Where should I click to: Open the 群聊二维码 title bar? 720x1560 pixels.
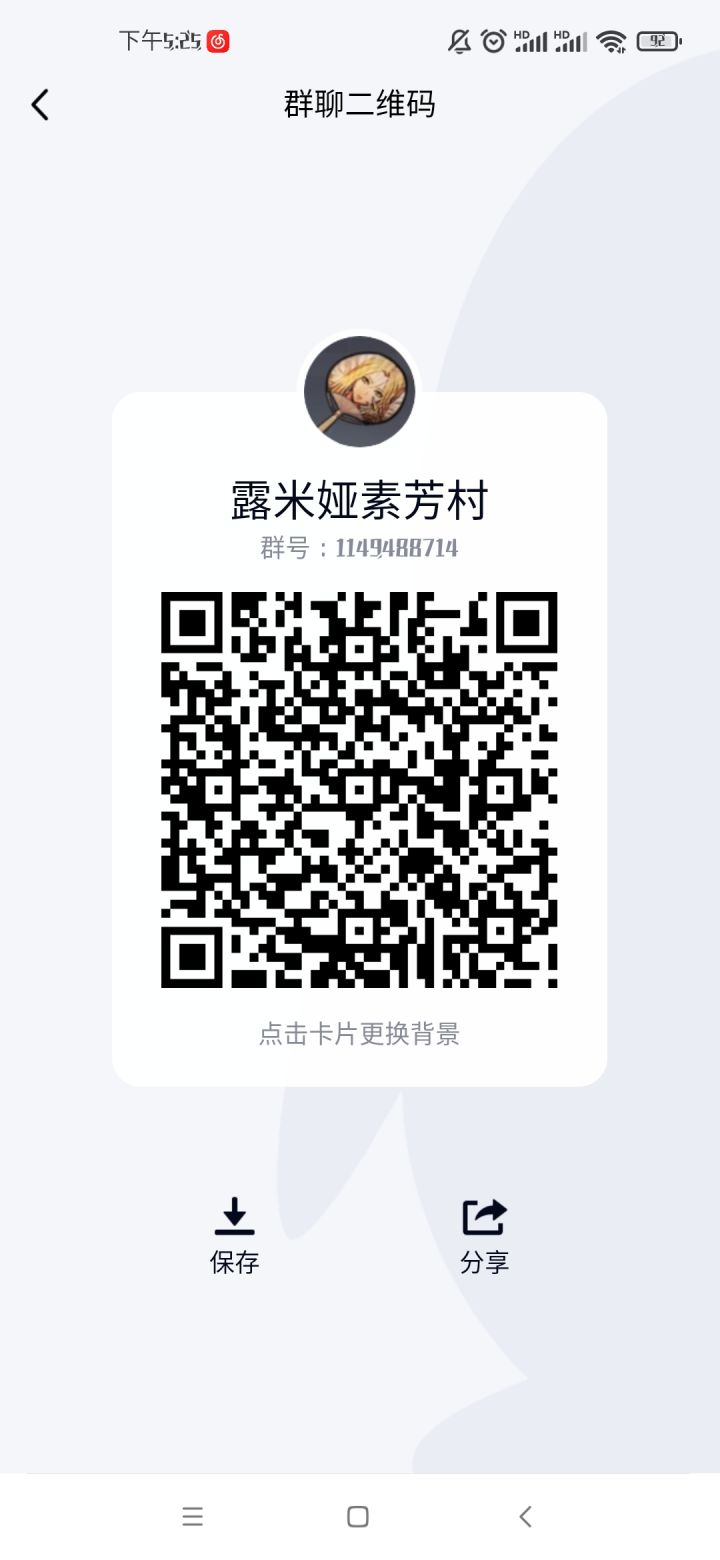[x=360, y=104]
